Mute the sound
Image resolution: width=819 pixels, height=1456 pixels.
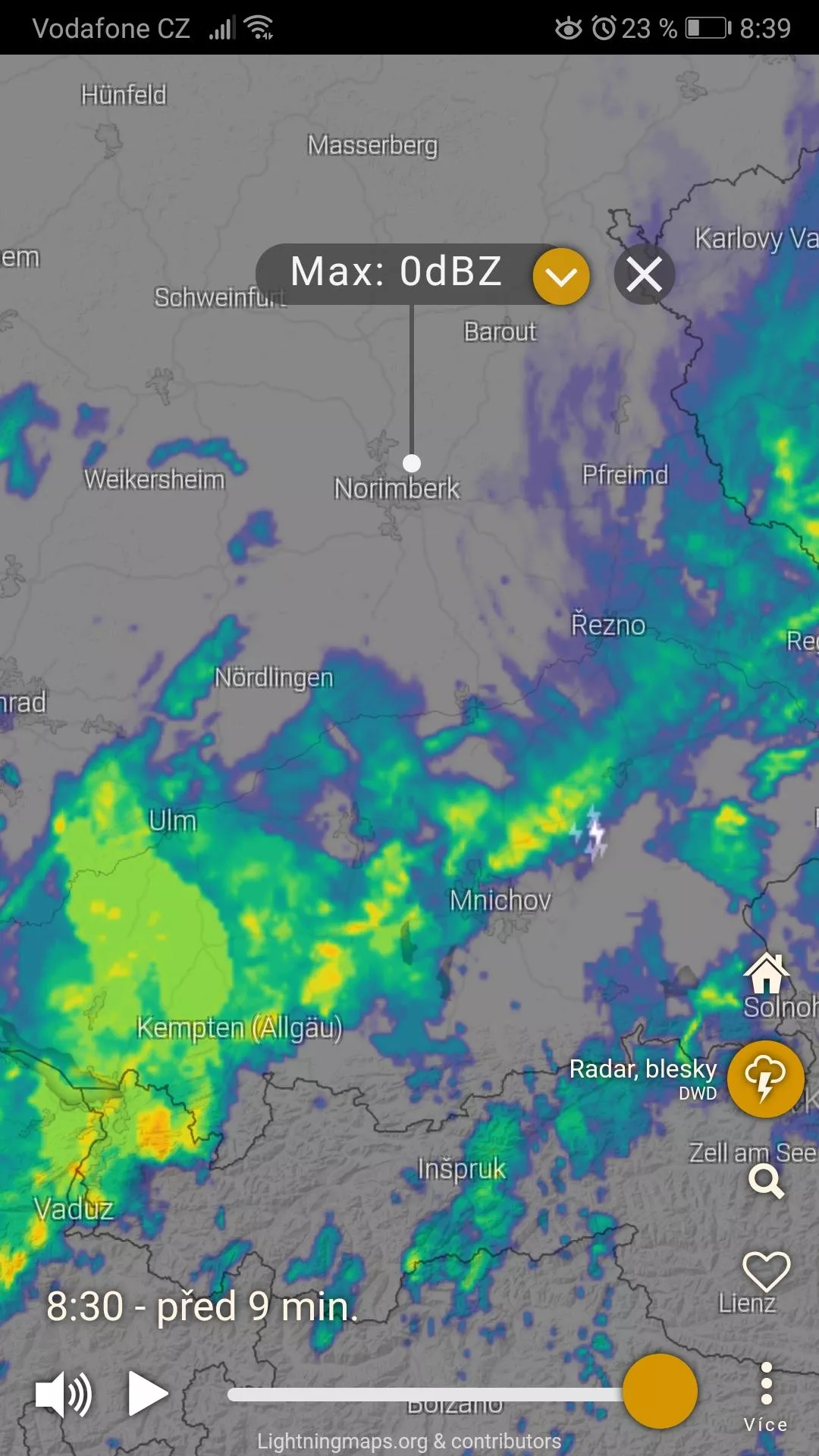pyautogui.click(x=64, y=1394)
